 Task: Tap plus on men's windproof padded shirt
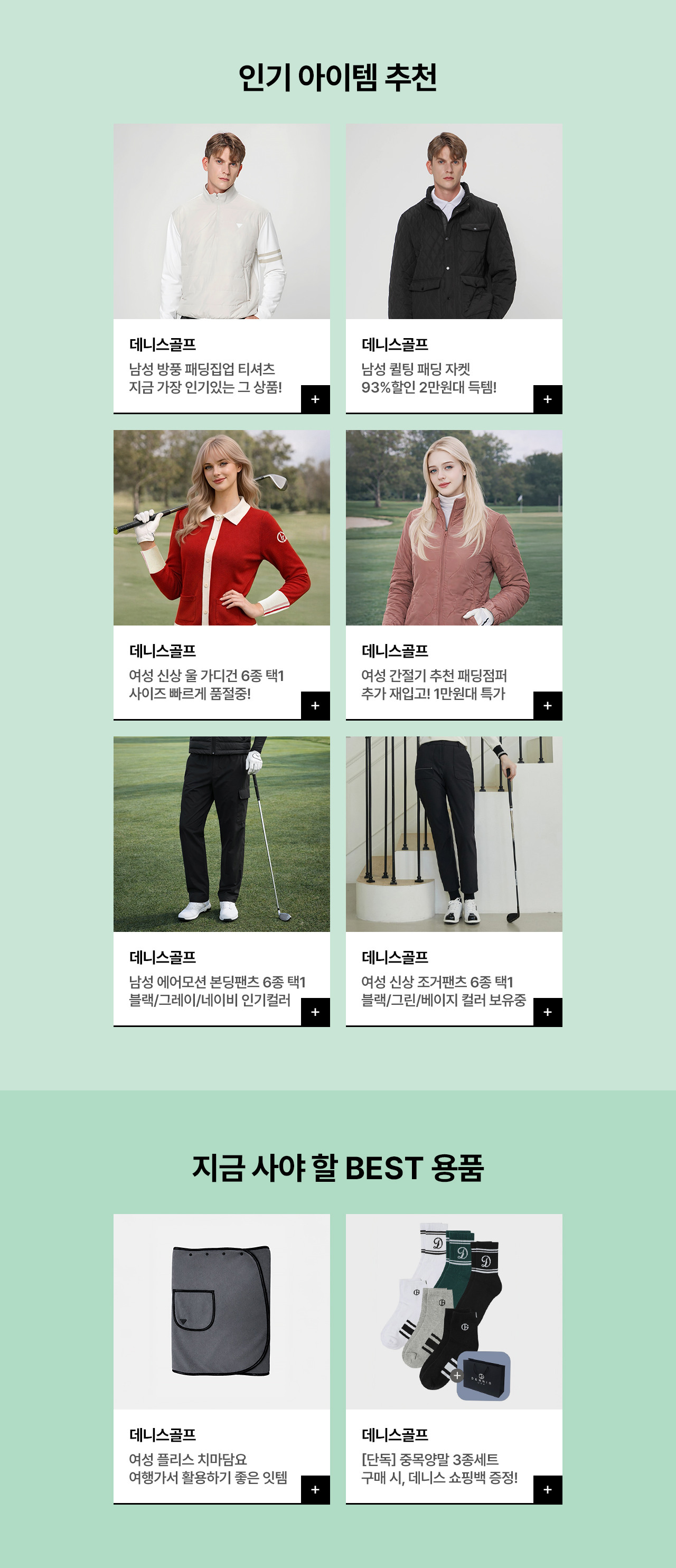(315, 399)
